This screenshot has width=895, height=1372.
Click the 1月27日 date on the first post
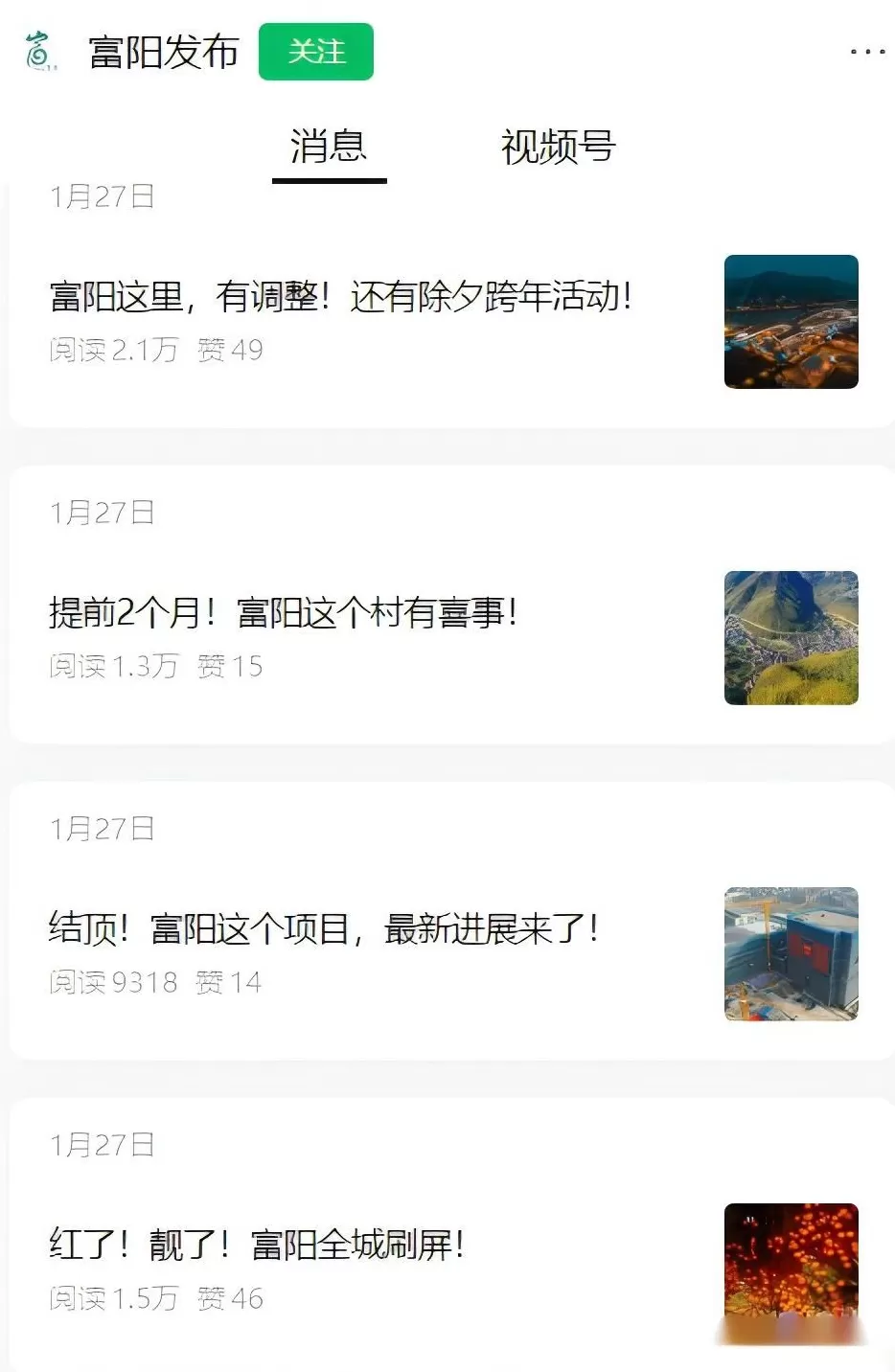(103, 197)
